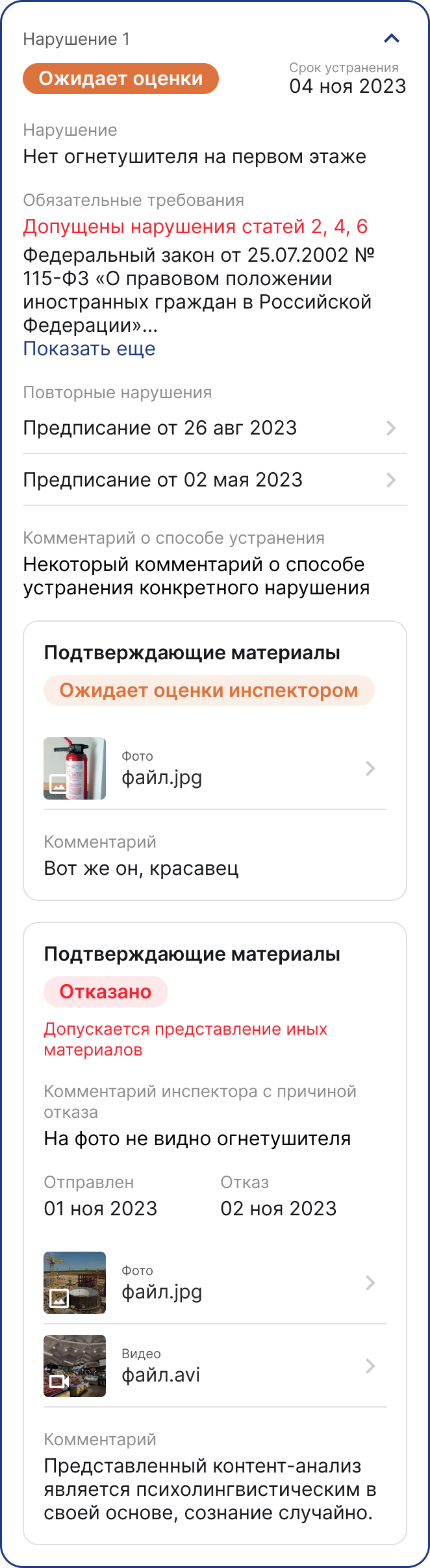Image resolution: width=430 pixels, height=1568 pixels.
Task: Tap the Показать еще link
Action: (x=89, y=349)
